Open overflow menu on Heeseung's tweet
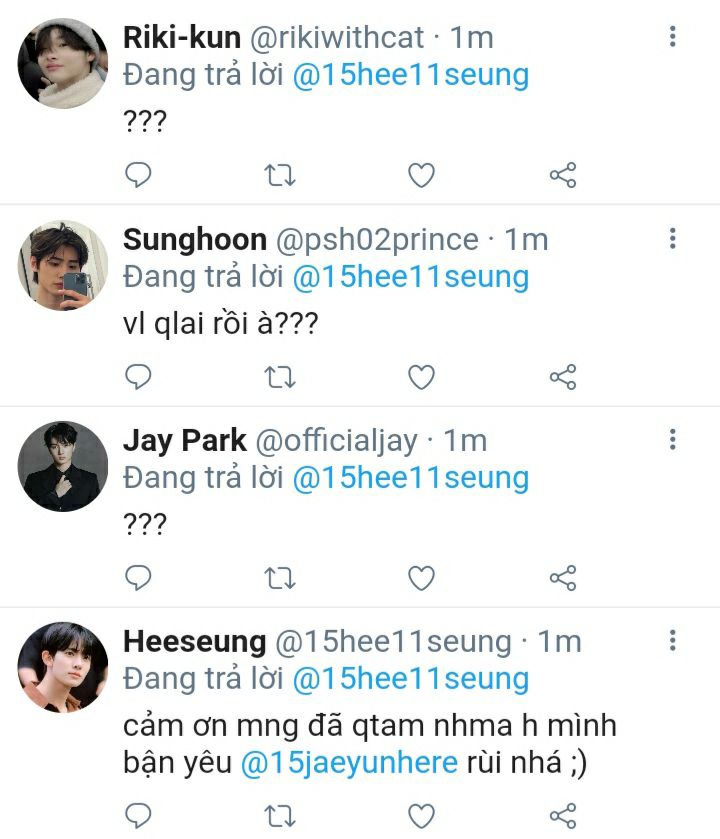Viewport: 720px width, 839px height. point(673,639)
